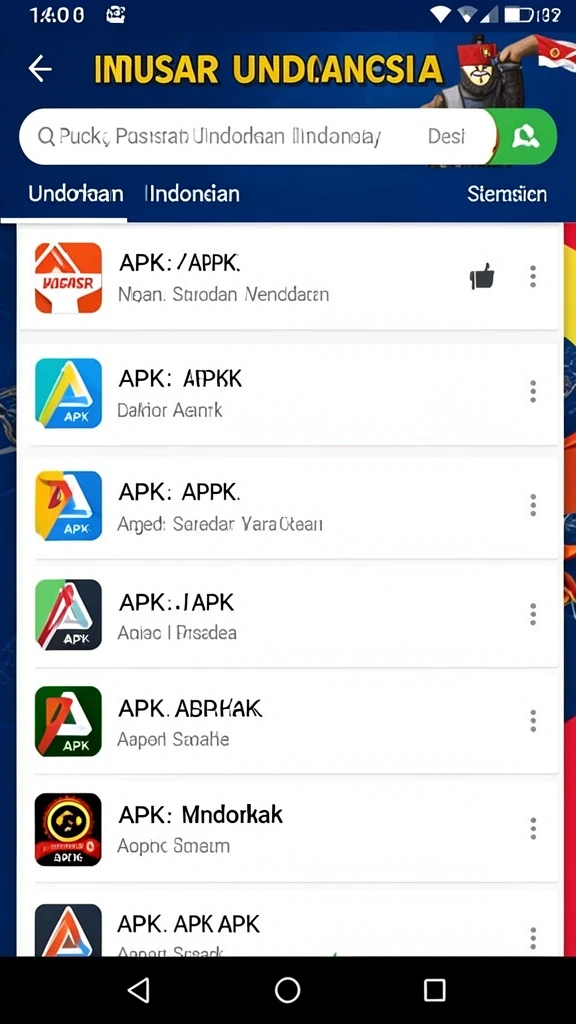This screenshot has height=1024, width=576.
Task: Tap the green search button
Action: pos(527,136)
